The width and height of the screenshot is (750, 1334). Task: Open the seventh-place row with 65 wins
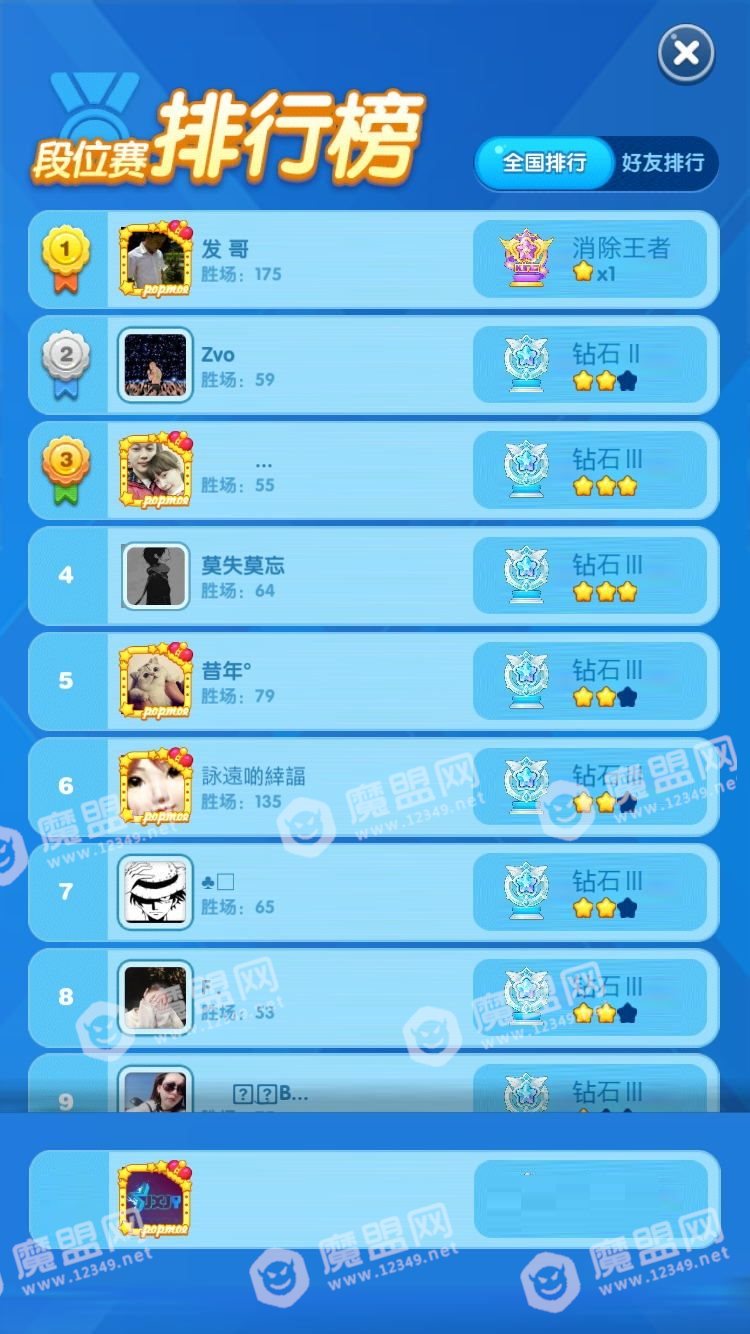(373, 893)
